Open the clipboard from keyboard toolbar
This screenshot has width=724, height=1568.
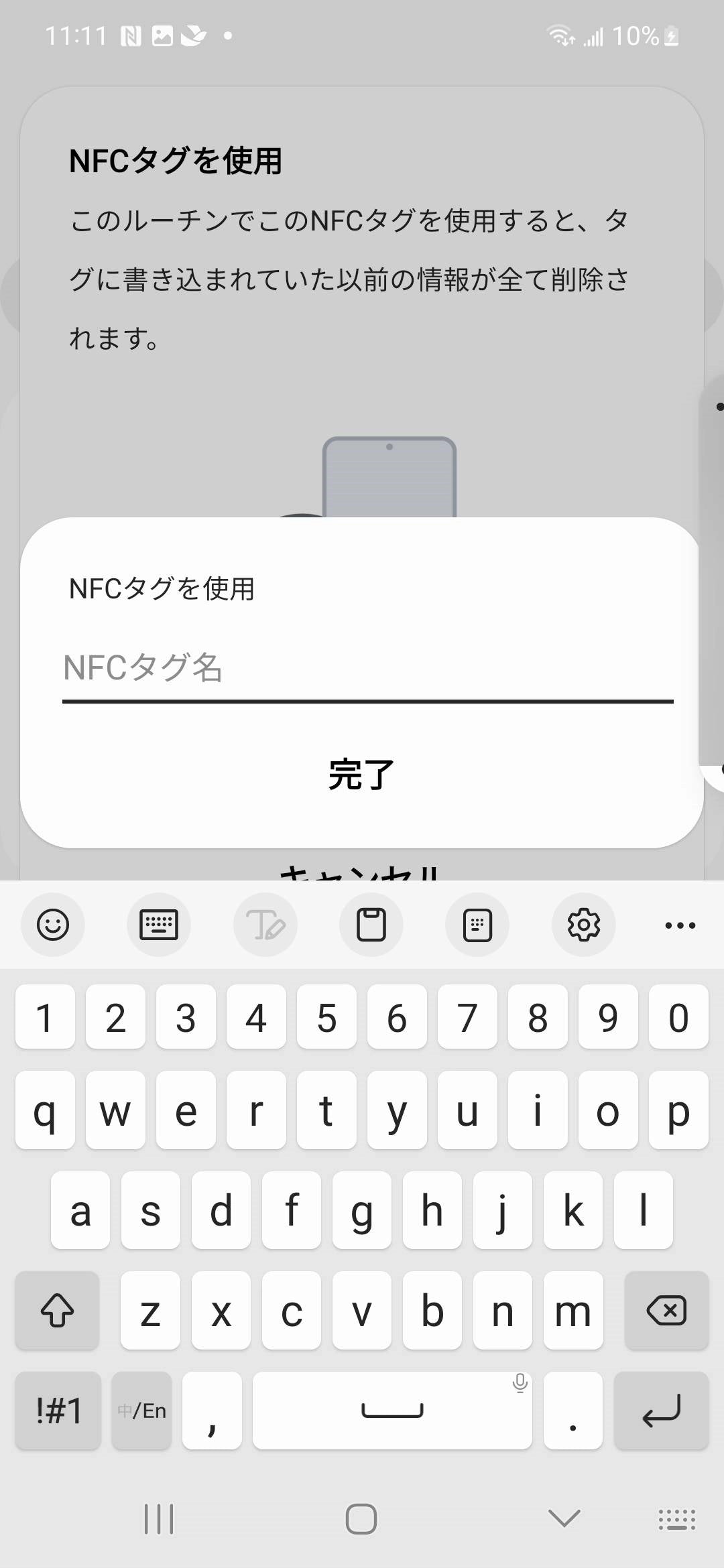pos(371,925)
